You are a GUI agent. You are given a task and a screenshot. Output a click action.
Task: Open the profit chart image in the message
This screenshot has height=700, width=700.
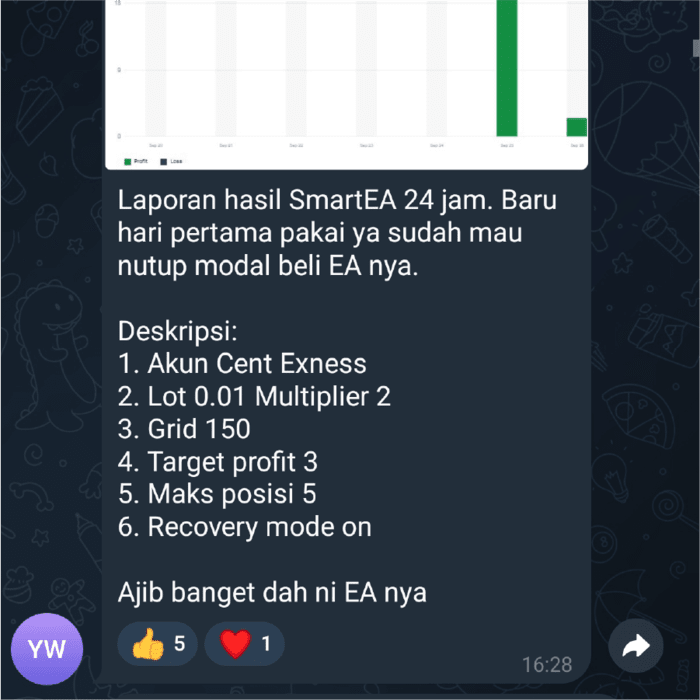(x=348, y=80)
